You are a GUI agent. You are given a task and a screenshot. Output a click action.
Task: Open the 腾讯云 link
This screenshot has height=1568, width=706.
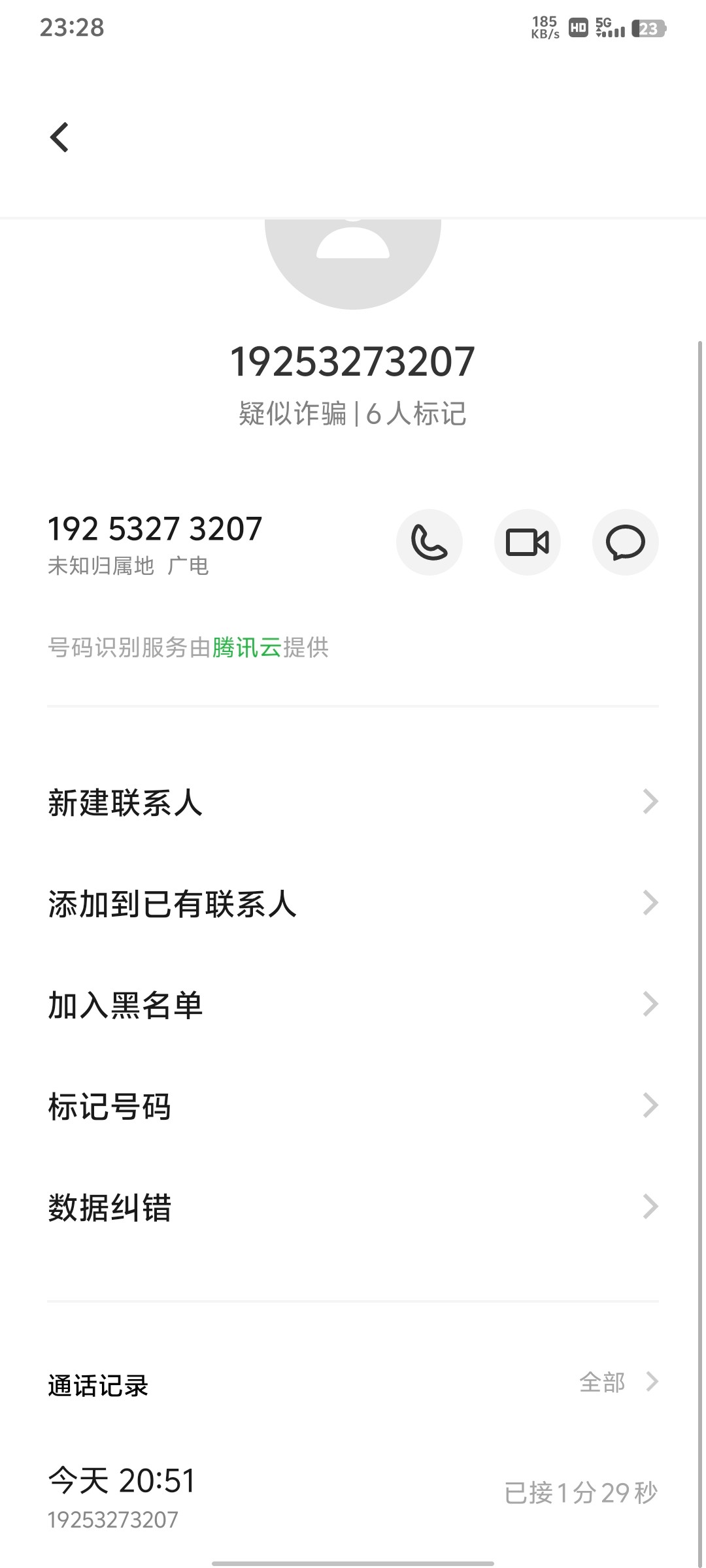pos(247,647)
